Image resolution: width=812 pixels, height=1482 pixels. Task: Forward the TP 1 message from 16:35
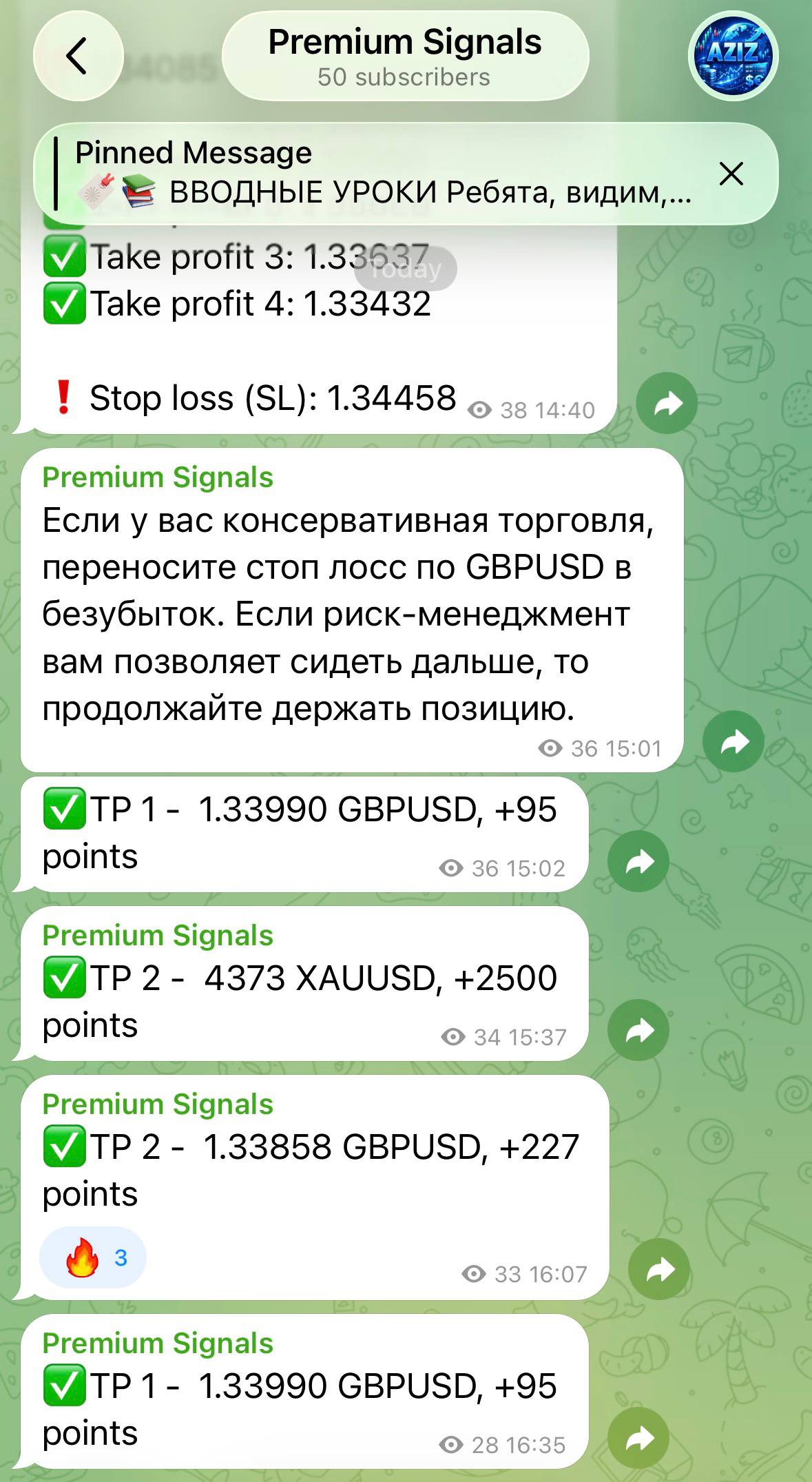point(638,1438)
